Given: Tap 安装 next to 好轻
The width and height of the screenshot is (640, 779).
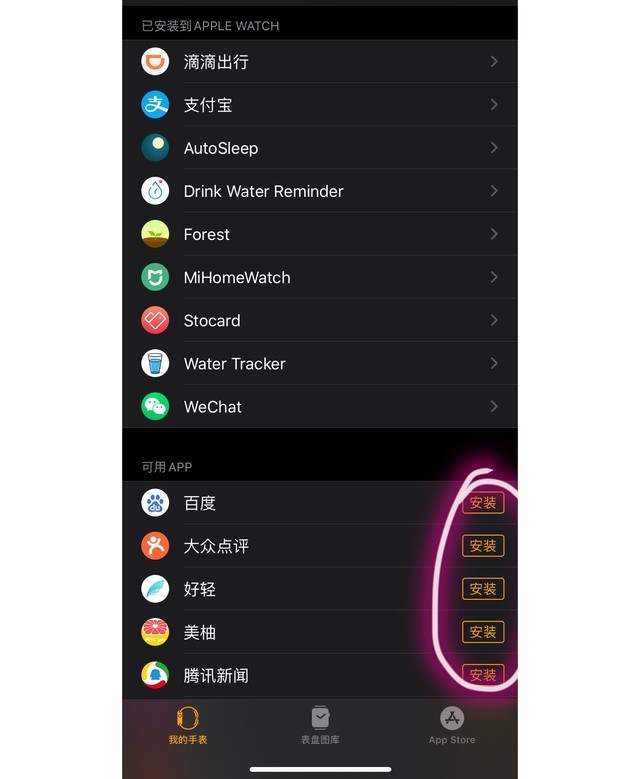Looking at the screenshot, I should 483,589.
